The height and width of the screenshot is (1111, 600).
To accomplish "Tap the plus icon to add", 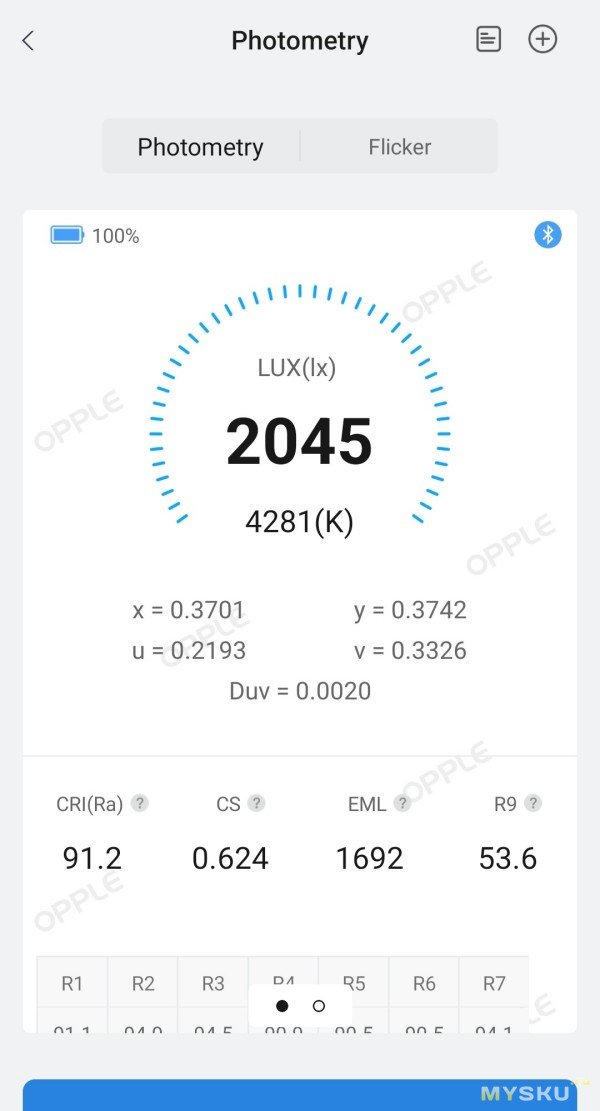I will (542, 40).
